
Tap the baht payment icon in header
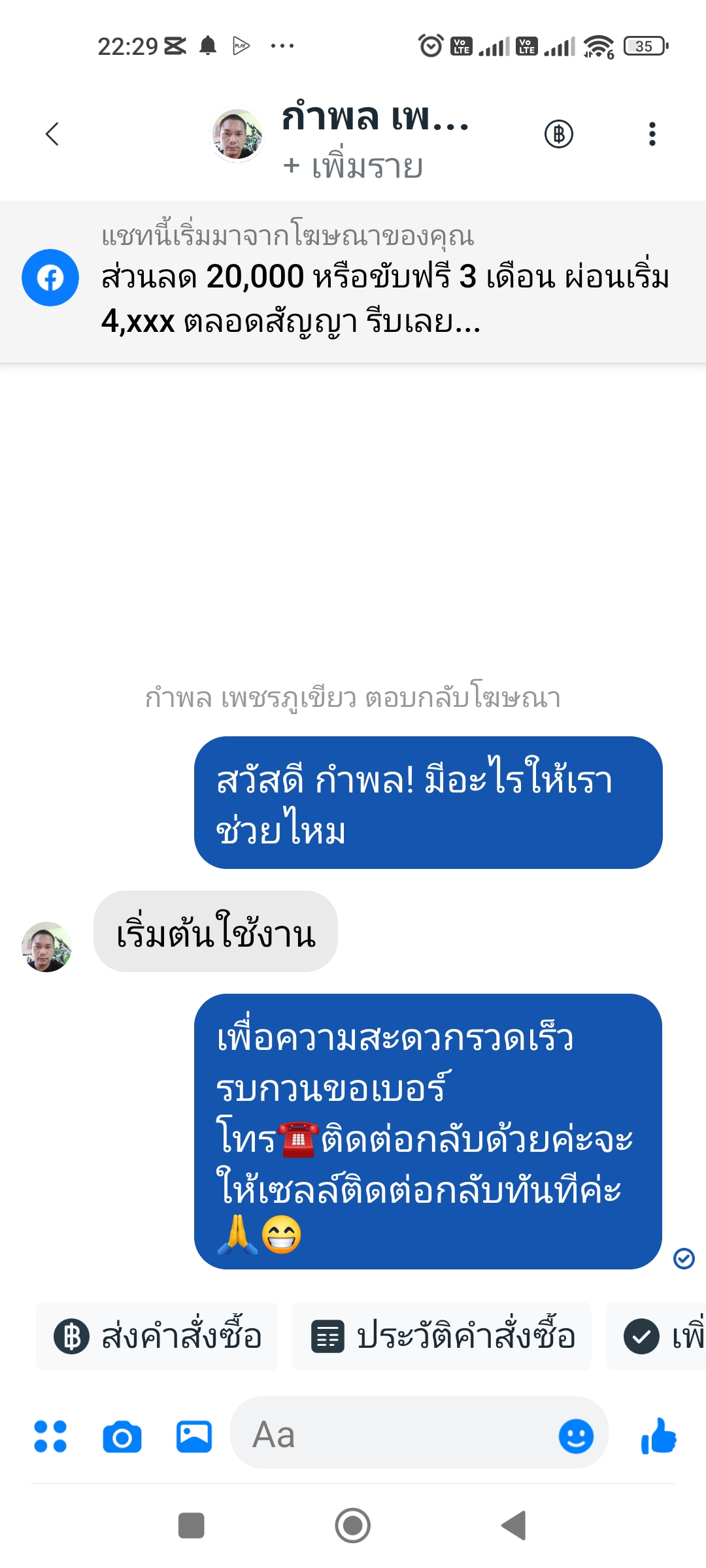(x=559, y=134)
